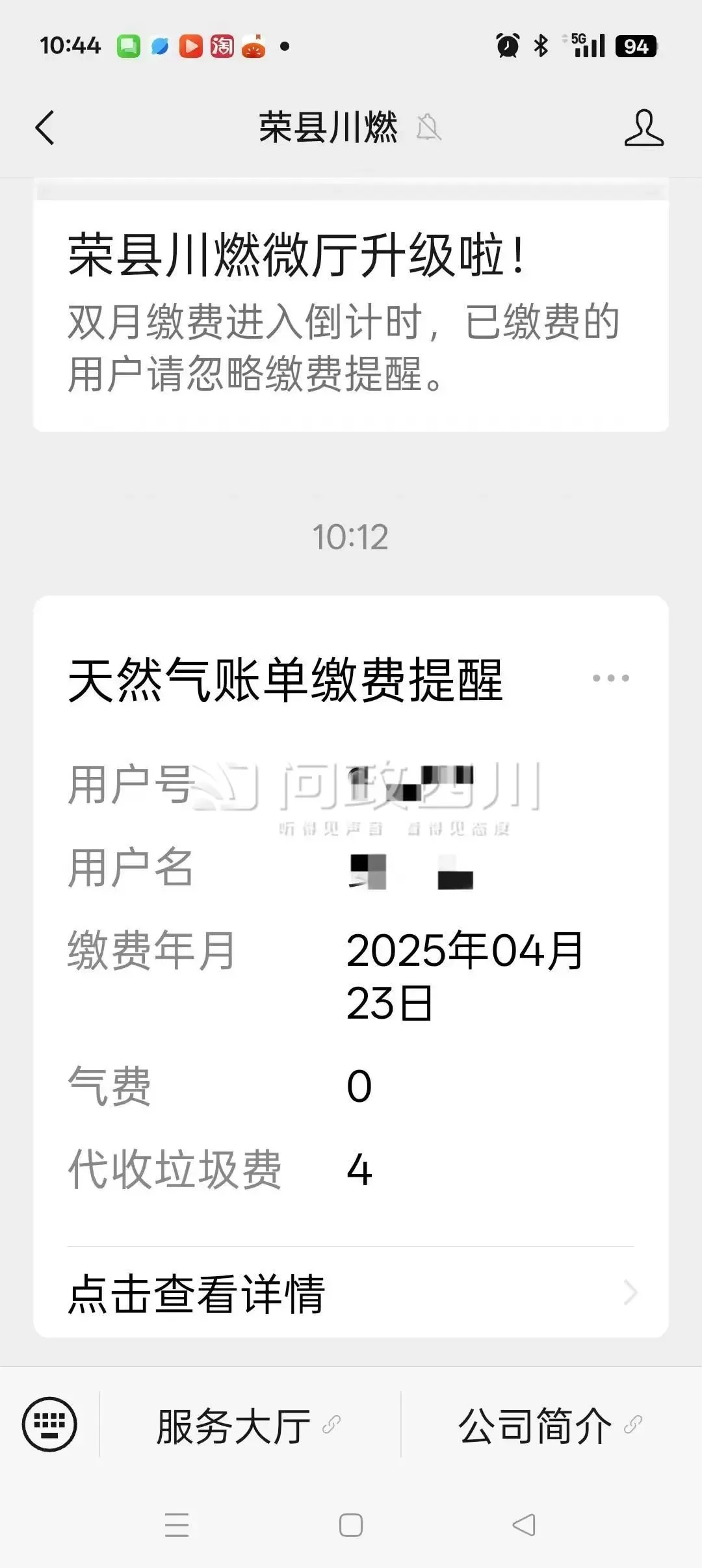Screen dimensions: 702x1568
Task: Tap the Taobao icon in the status bar
Action: [x=222, y=46]
